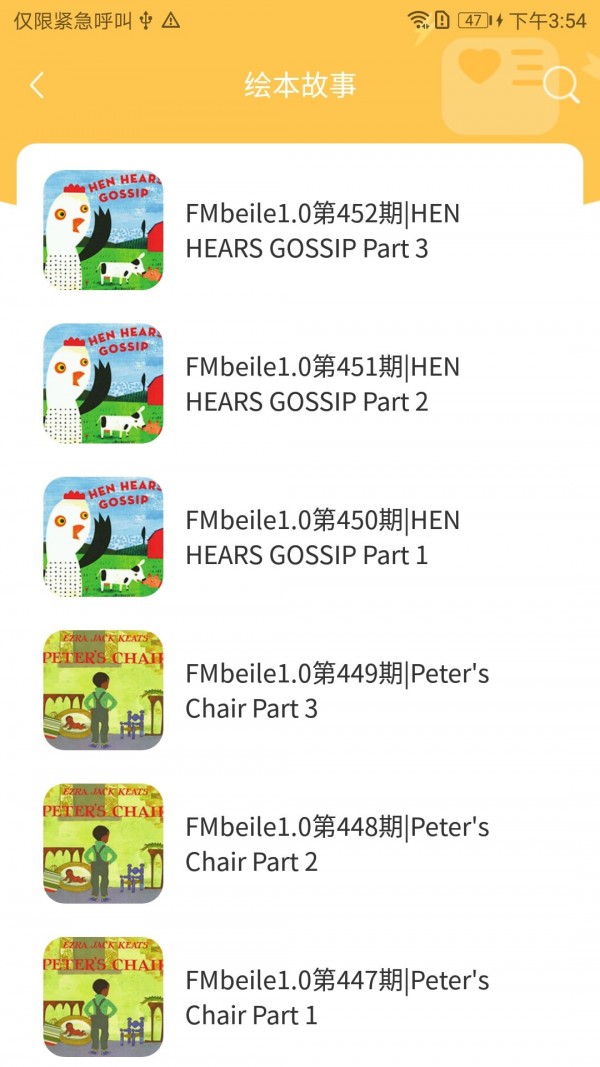Start episode 447 Peter's Chair Part 1
The image size is (600, 1067).
336,997
